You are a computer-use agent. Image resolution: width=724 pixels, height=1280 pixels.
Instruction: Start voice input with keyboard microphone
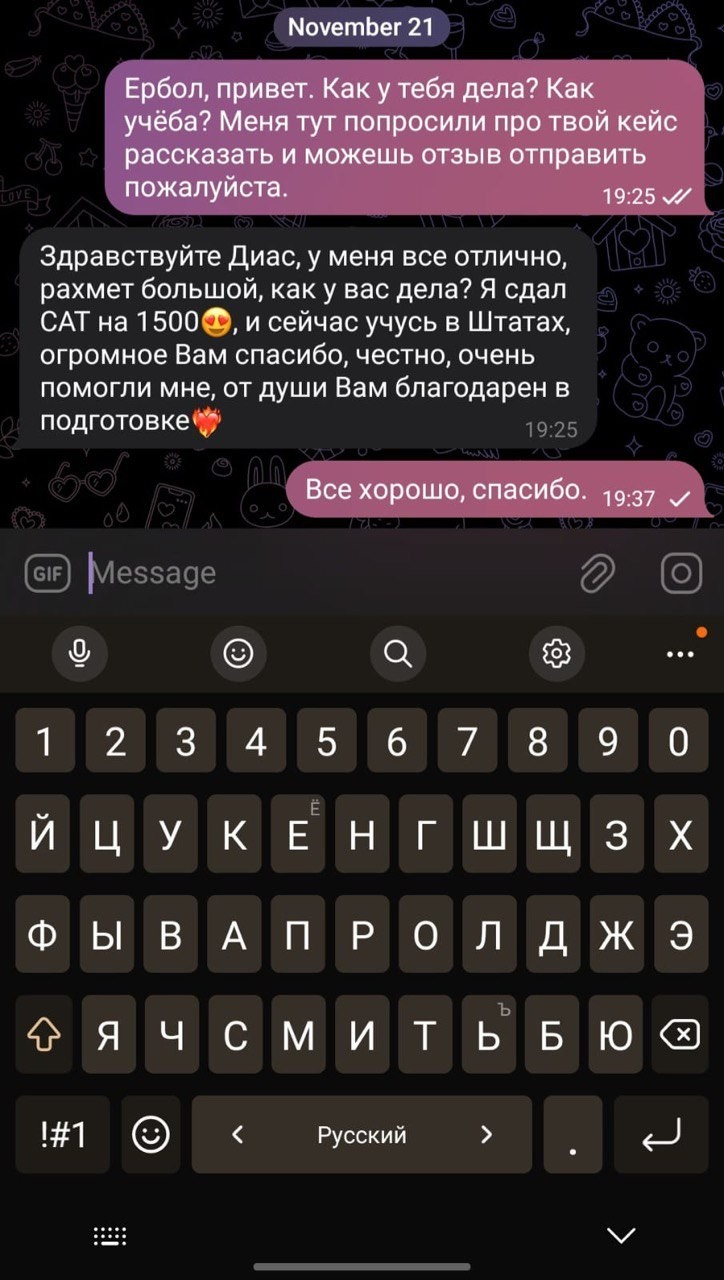(x=80, y=654)
